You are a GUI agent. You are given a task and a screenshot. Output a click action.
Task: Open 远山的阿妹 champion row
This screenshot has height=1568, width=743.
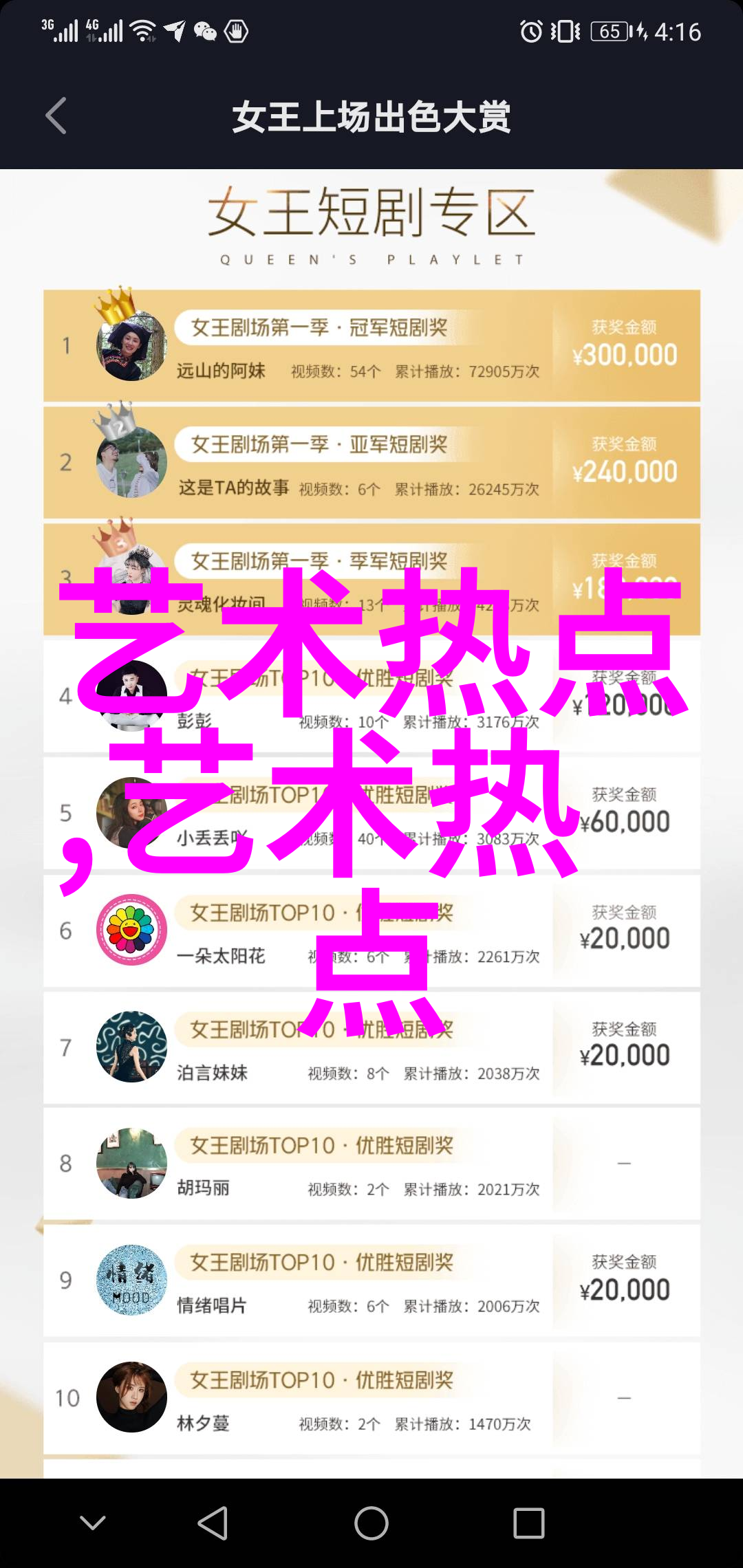tap(371, 346)
